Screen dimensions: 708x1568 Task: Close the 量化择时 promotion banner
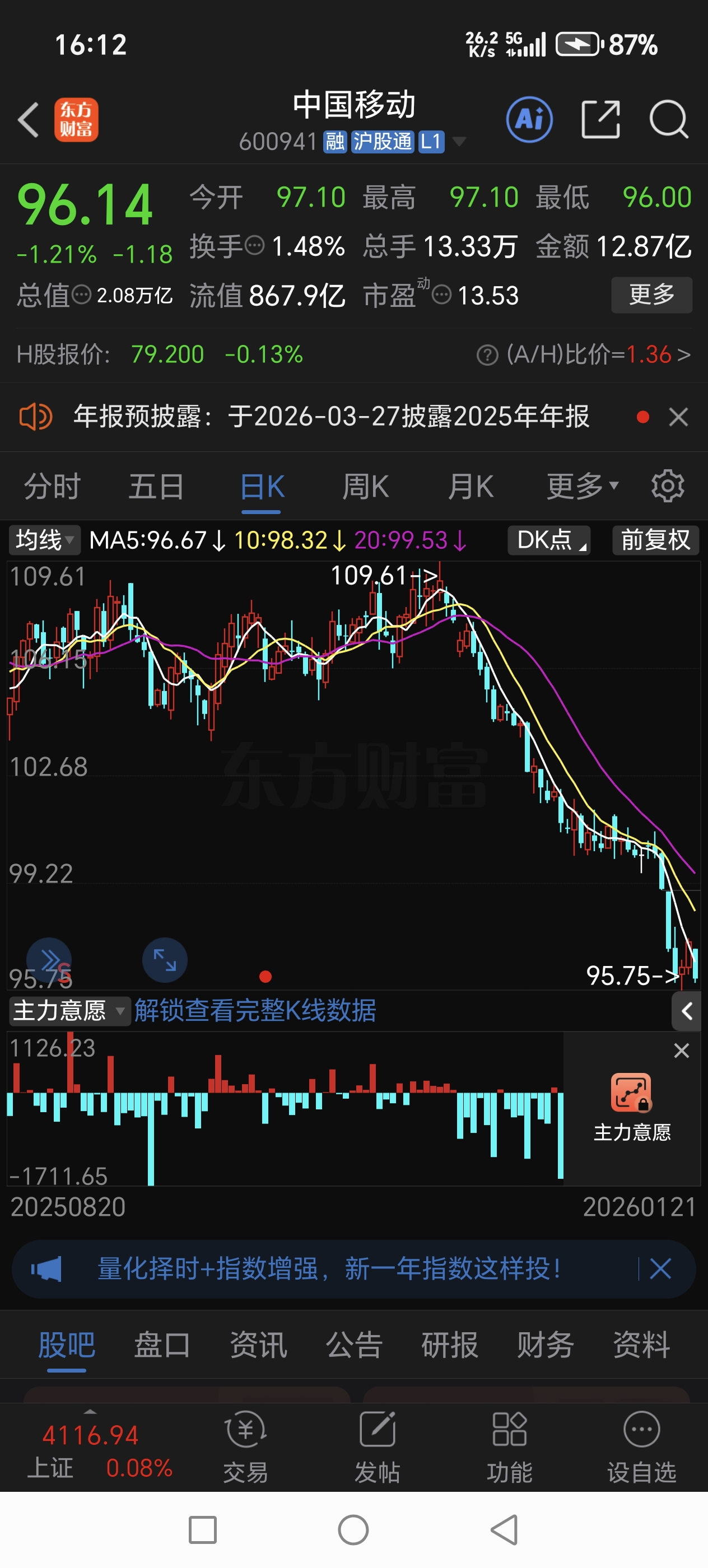pyautogui.click(x=660, y=1269)
